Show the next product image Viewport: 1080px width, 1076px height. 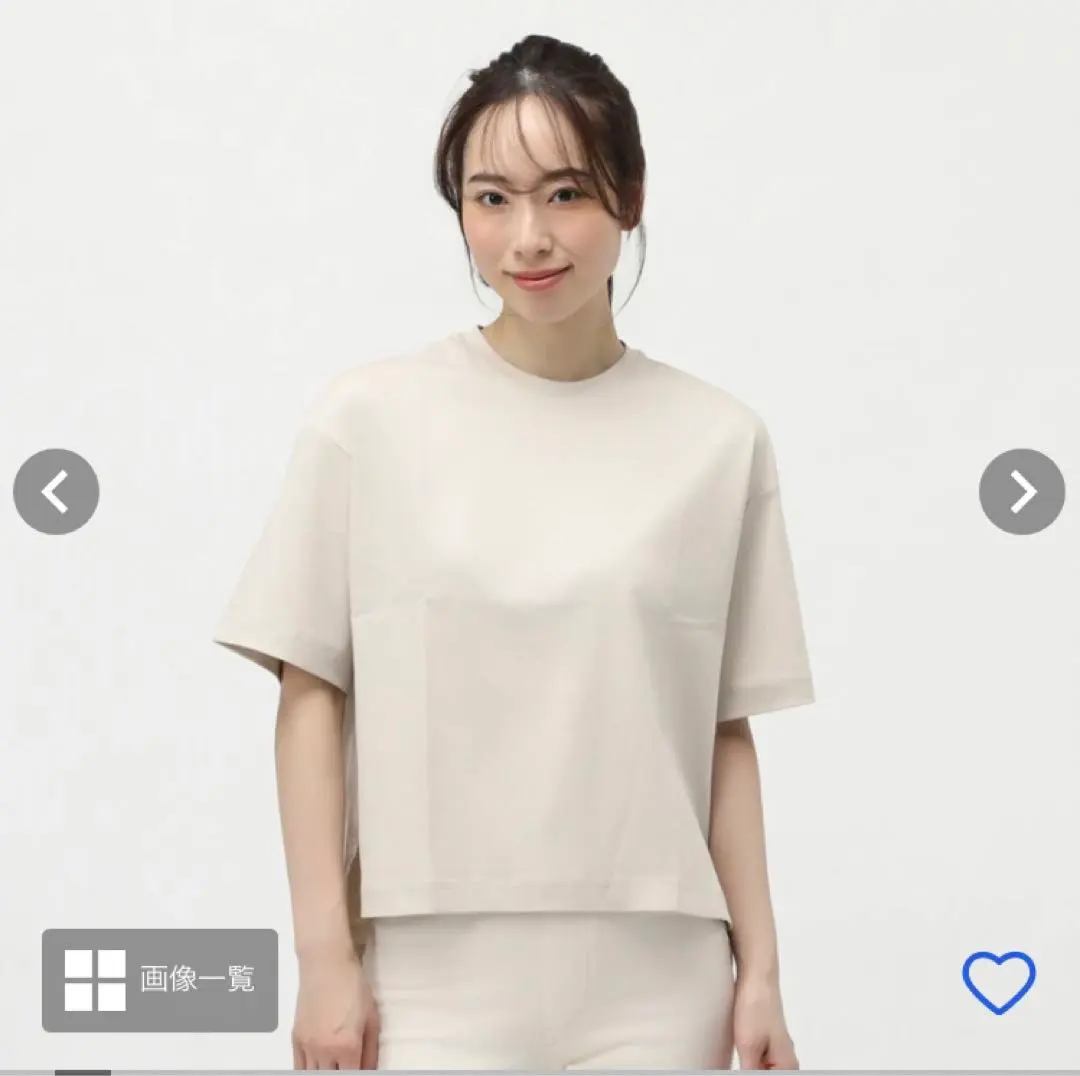[1021, 491]
